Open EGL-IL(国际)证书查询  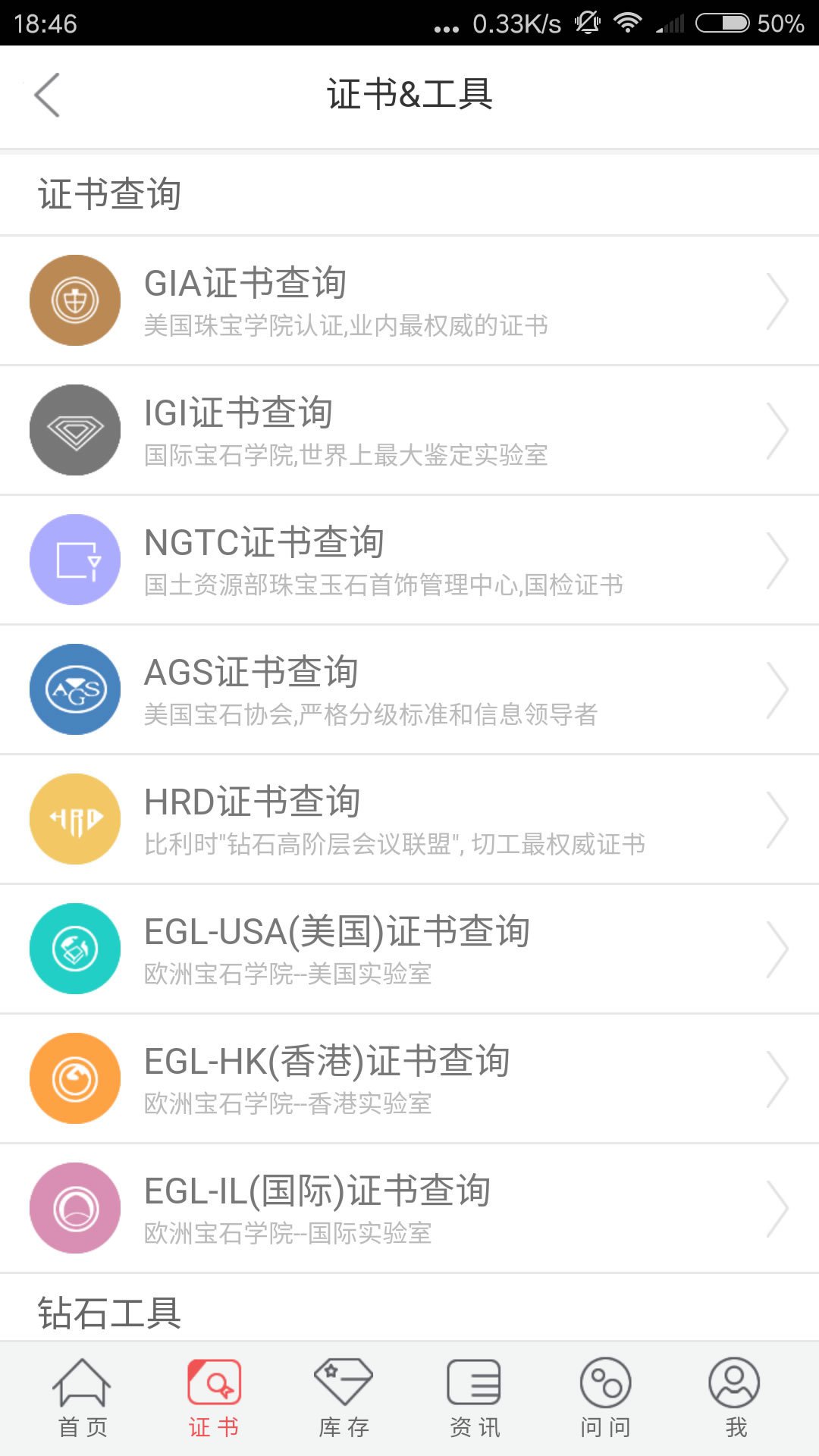409,1209
